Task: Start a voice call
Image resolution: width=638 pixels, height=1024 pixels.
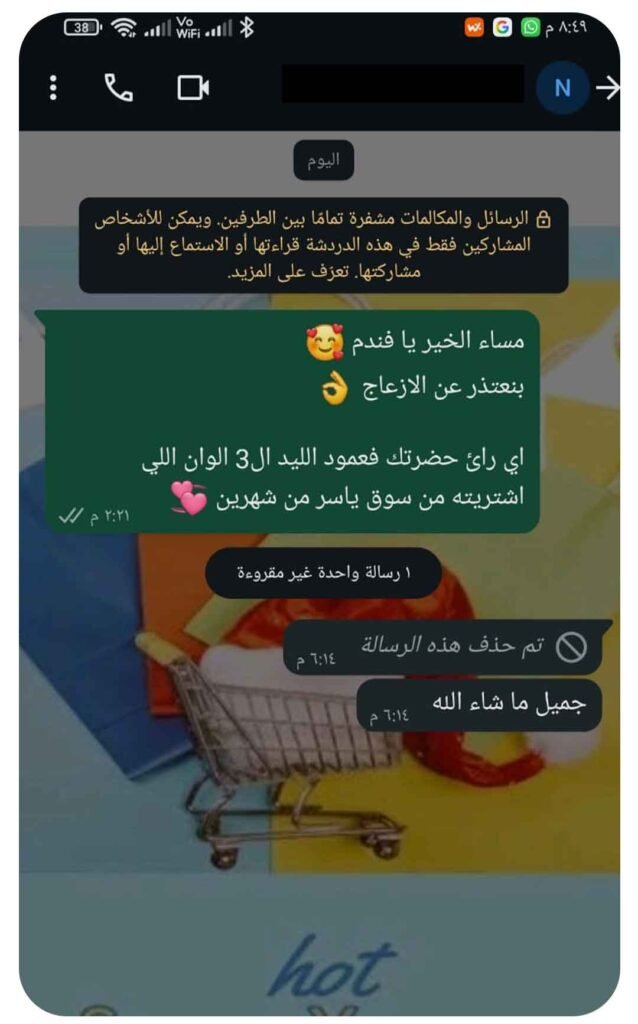Action: [118, 88]
